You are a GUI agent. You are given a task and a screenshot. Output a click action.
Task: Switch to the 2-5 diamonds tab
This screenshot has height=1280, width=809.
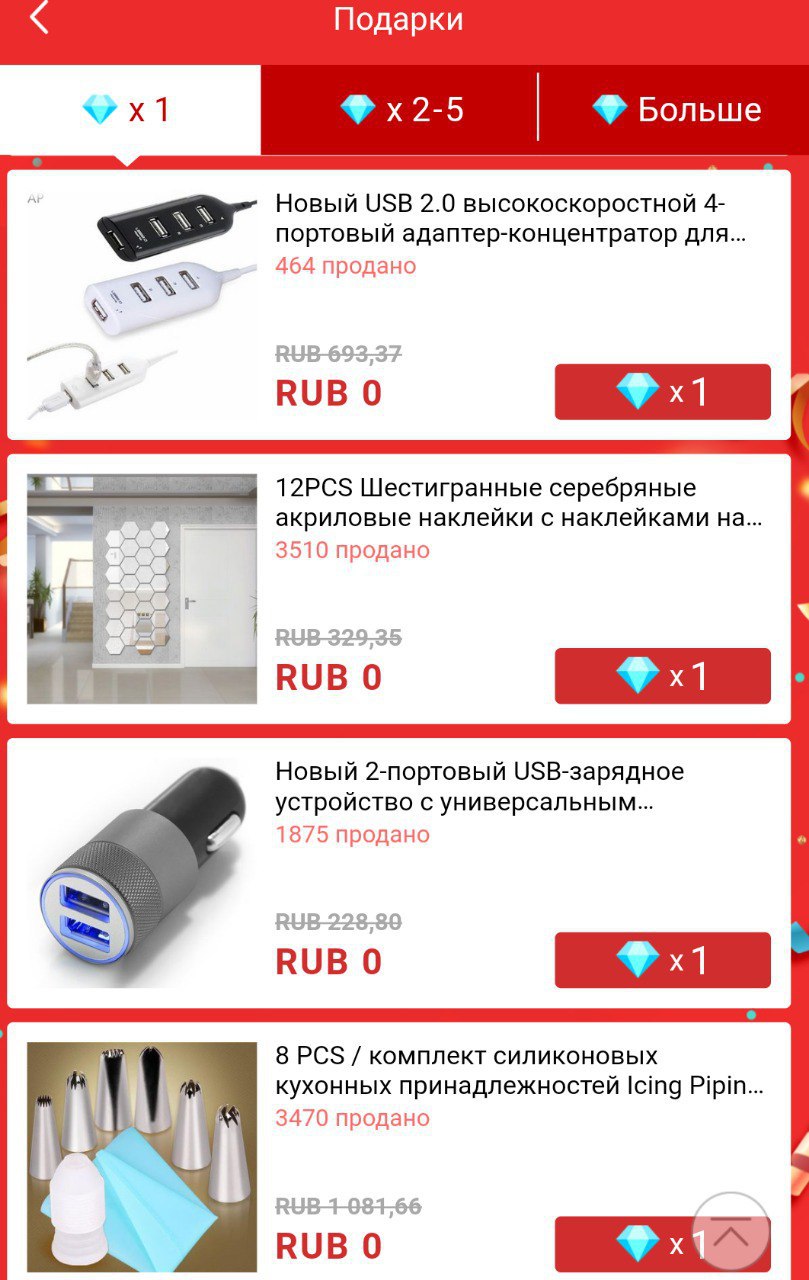(400, 110)
